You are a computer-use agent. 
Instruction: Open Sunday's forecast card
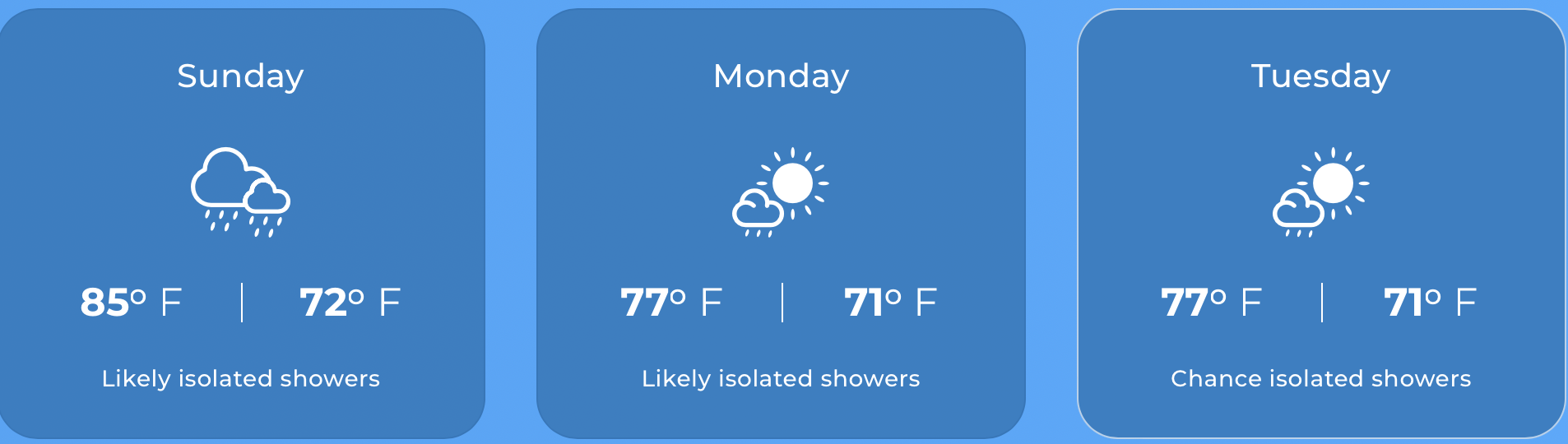(x=240, y=222)
